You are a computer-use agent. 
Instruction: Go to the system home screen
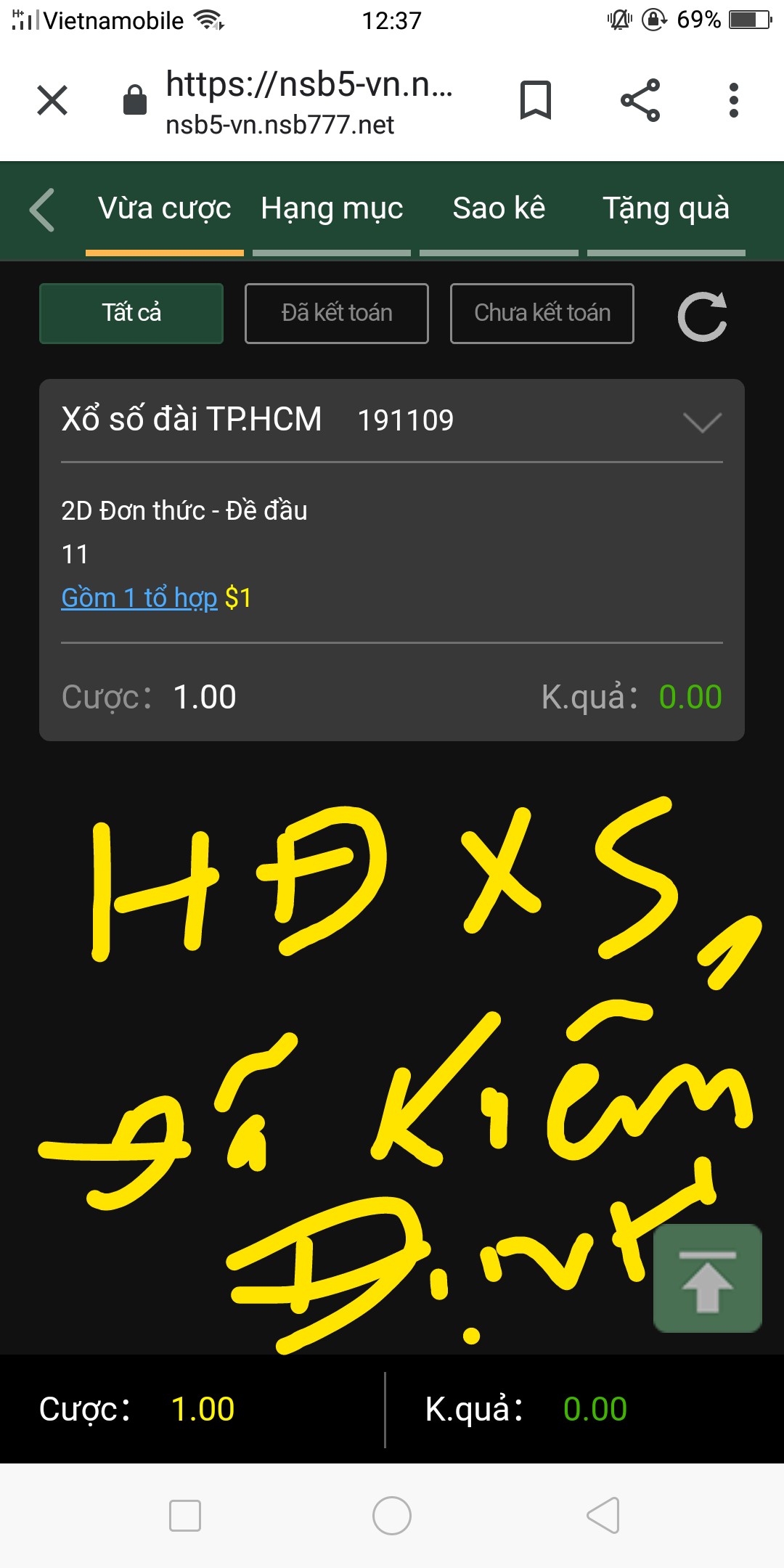point(392,1516)
